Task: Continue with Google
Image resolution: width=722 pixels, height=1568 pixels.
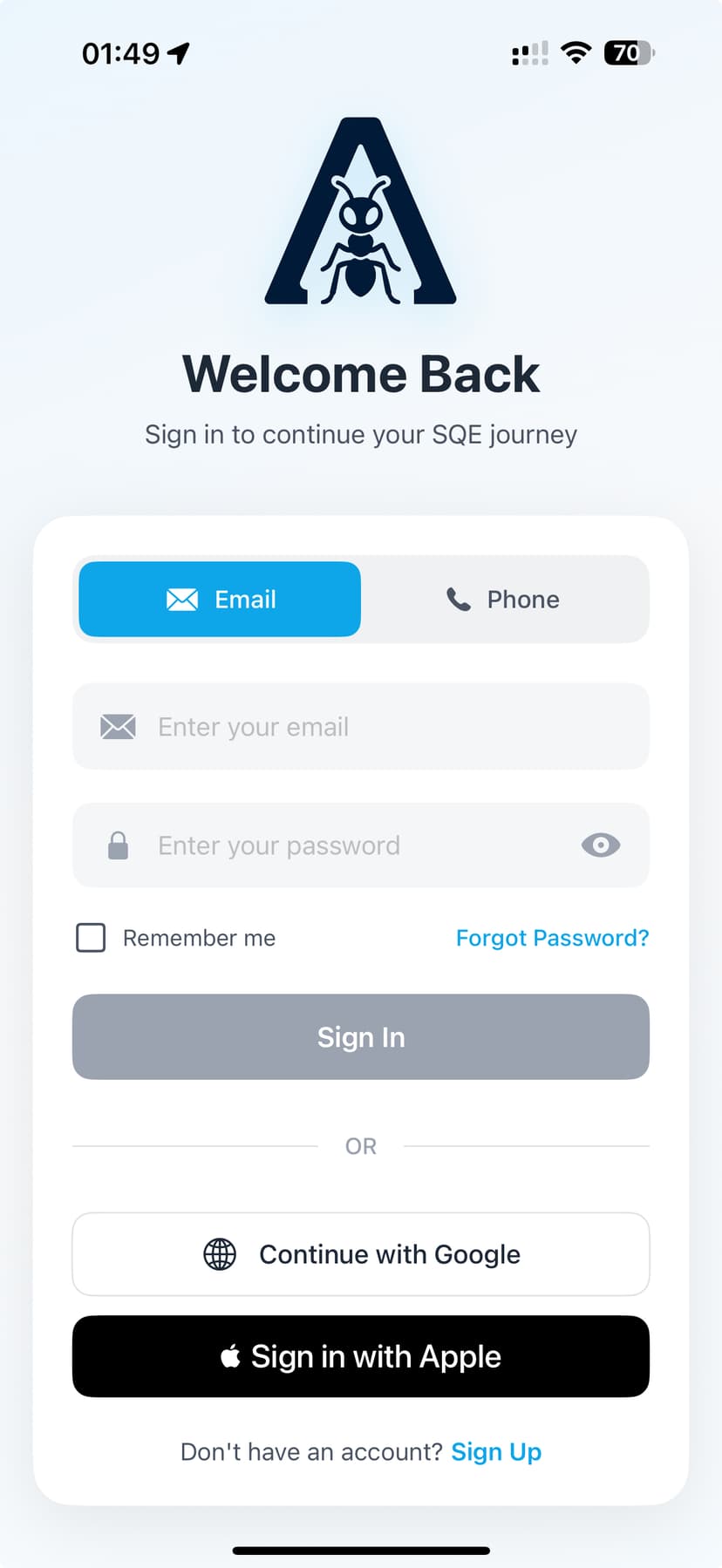Action: point(361,1254)
